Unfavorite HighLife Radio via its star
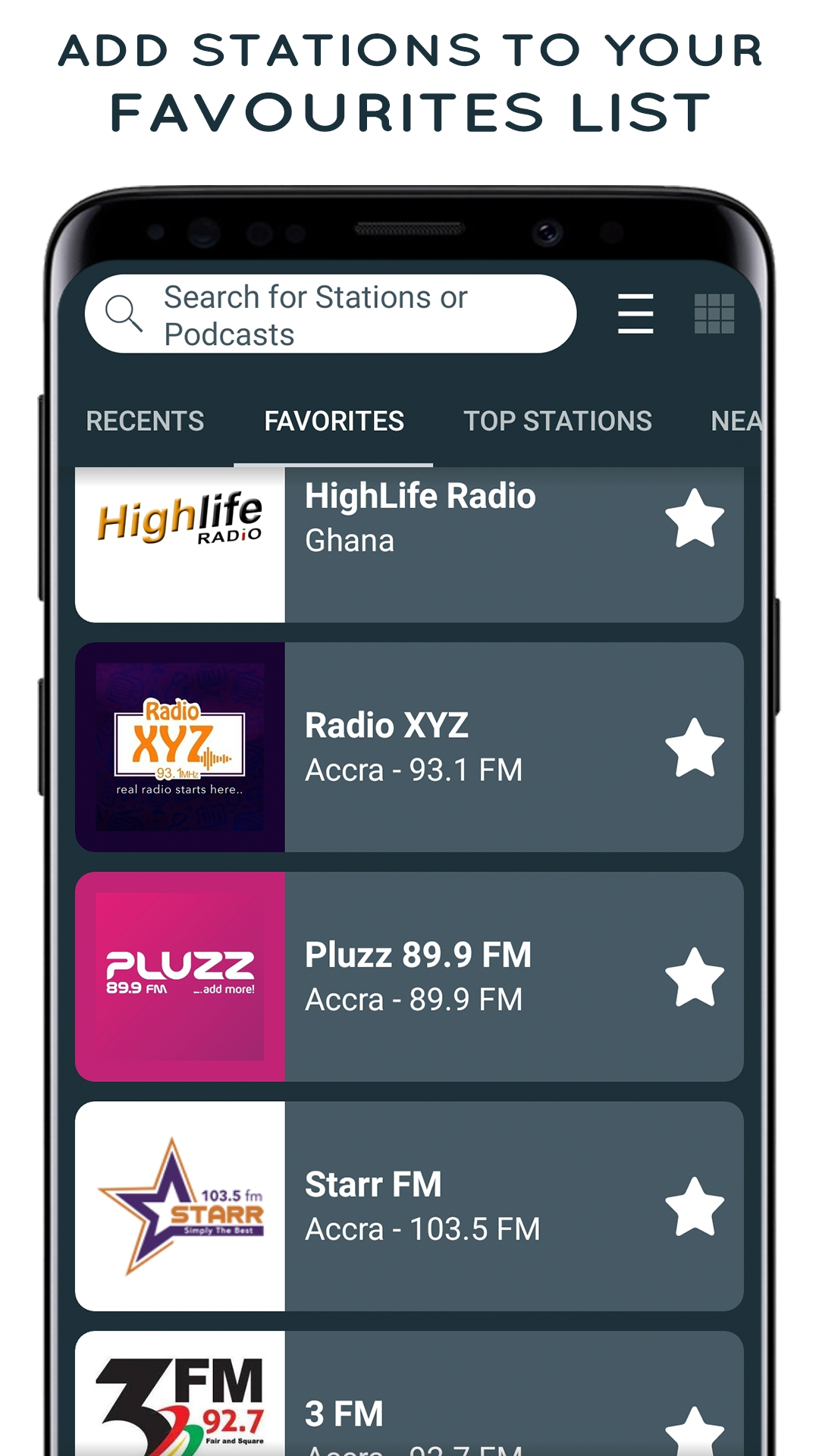Screen dimensions: 819x1456 pyautogui.click(x=697, y=519)
